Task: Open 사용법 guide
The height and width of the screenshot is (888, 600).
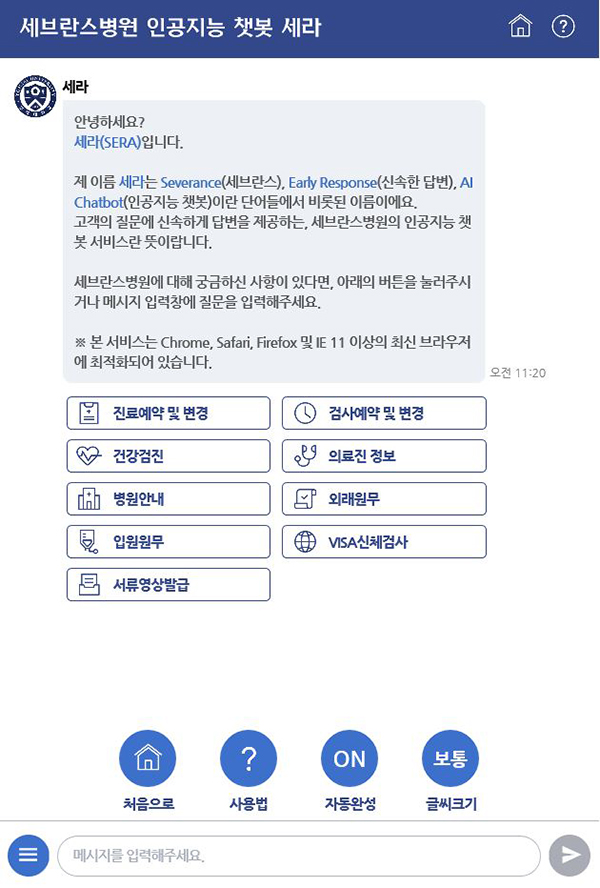Action: pyautogui.click(x=249, y=760)
